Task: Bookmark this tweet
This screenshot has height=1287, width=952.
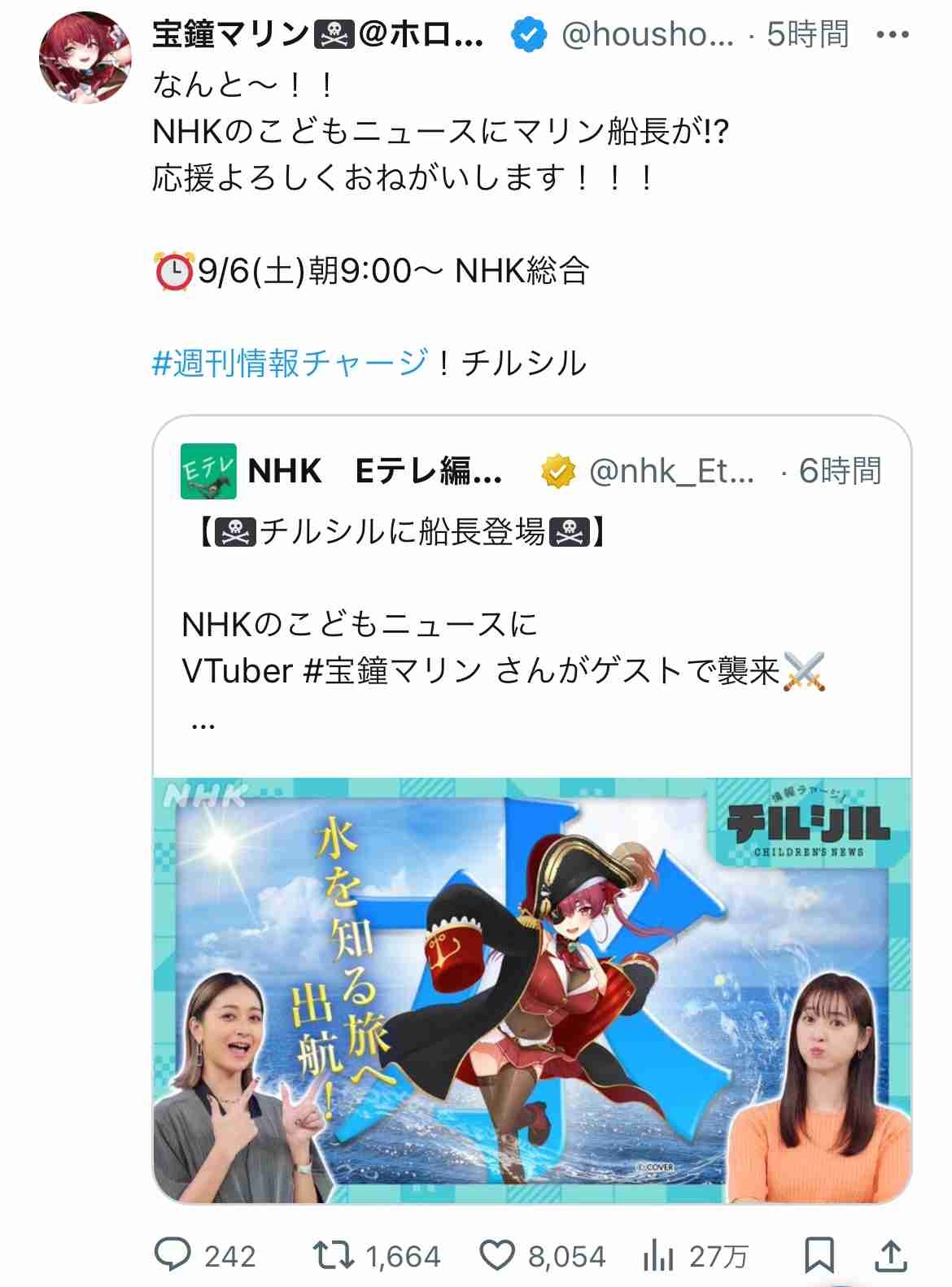Action: [819, 1255]
